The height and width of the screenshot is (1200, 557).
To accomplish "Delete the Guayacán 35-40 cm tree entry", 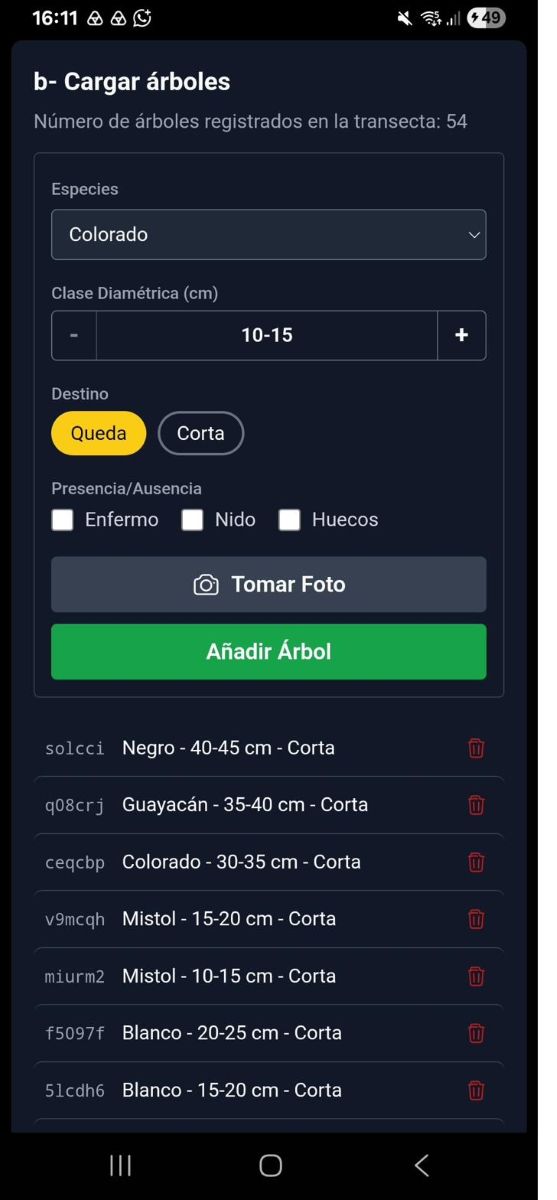I will (x=476, y=805).
